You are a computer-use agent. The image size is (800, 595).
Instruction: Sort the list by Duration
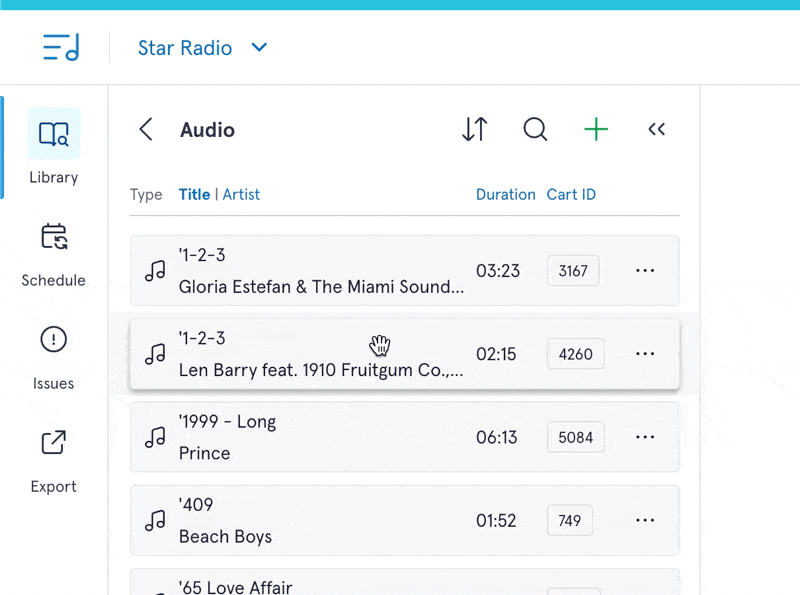click(x=505, y=195)
